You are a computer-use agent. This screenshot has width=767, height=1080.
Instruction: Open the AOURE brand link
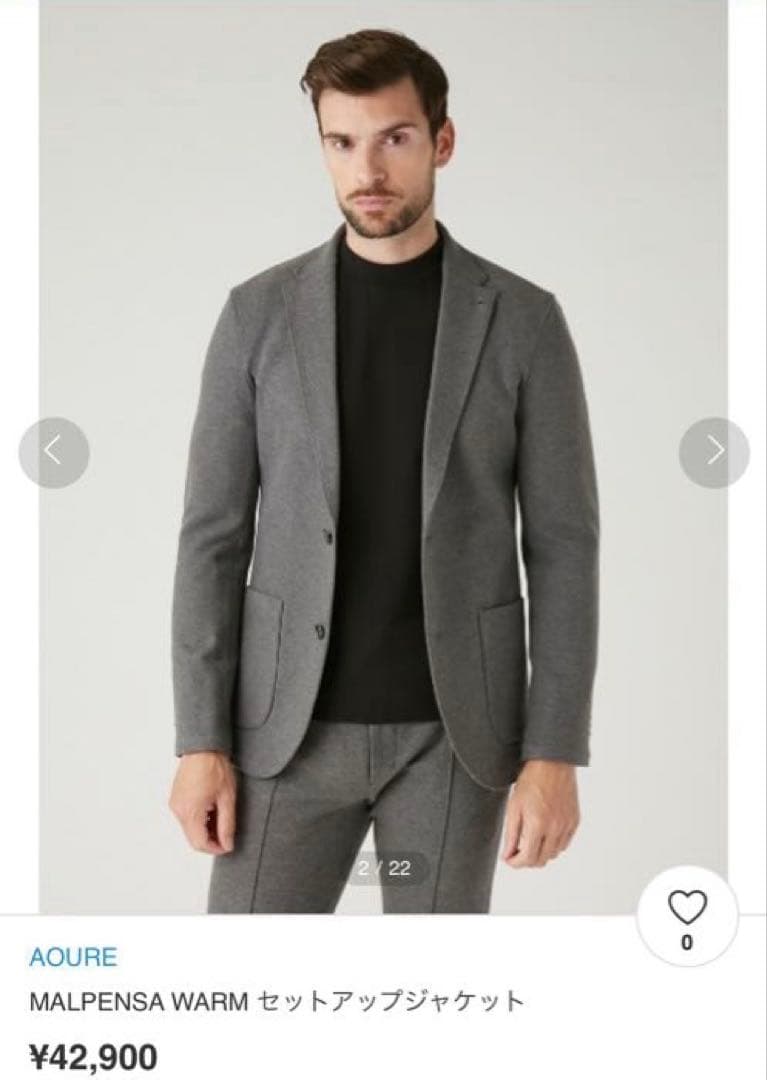coord(73,957)
